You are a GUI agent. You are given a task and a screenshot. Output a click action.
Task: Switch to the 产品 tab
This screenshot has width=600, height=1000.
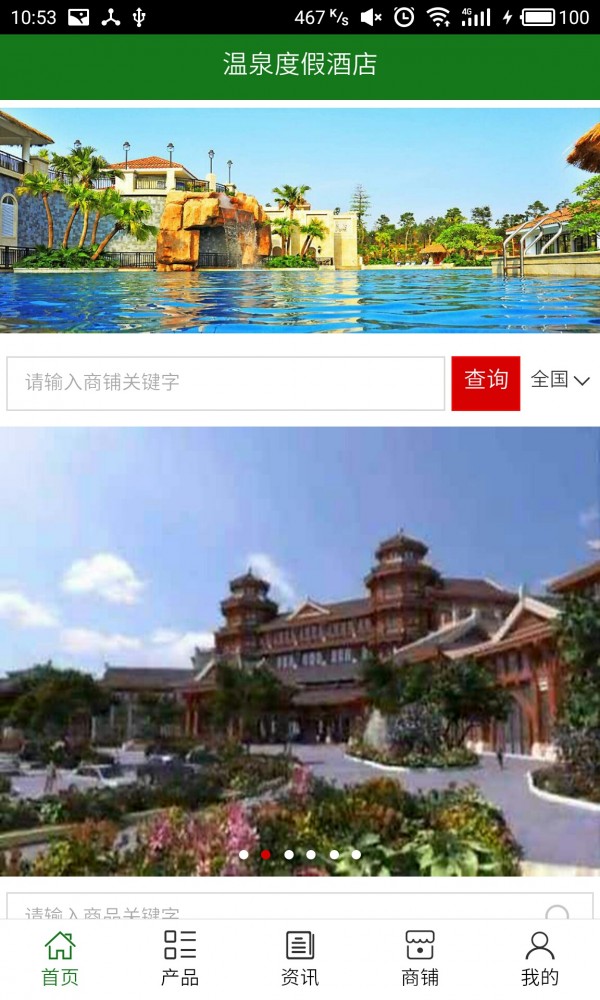coord(180,958)
